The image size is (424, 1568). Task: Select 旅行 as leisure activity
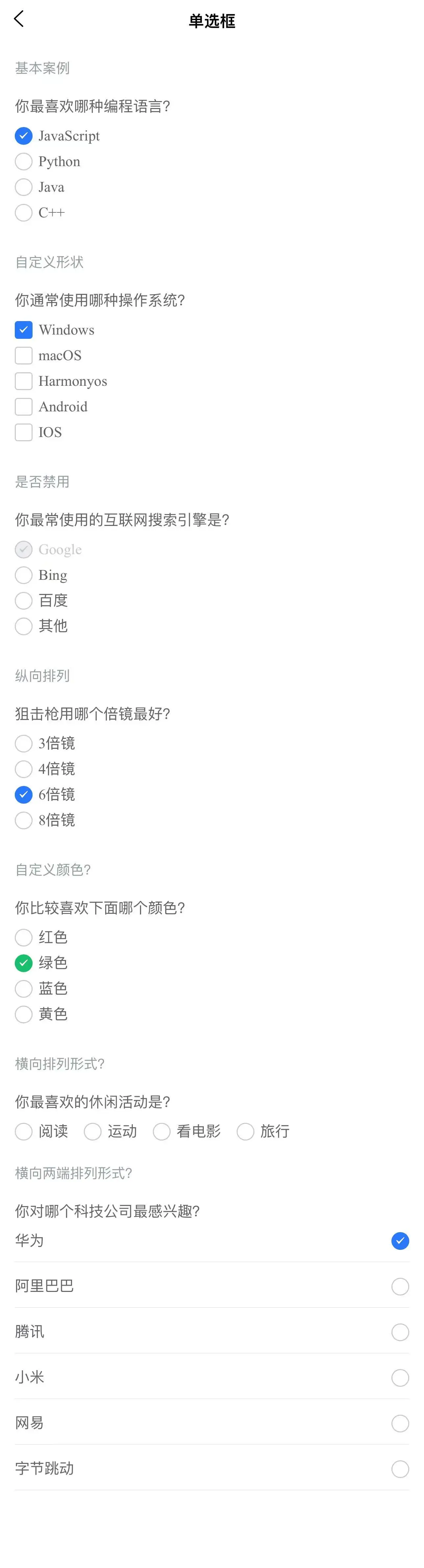[246, 1132]
